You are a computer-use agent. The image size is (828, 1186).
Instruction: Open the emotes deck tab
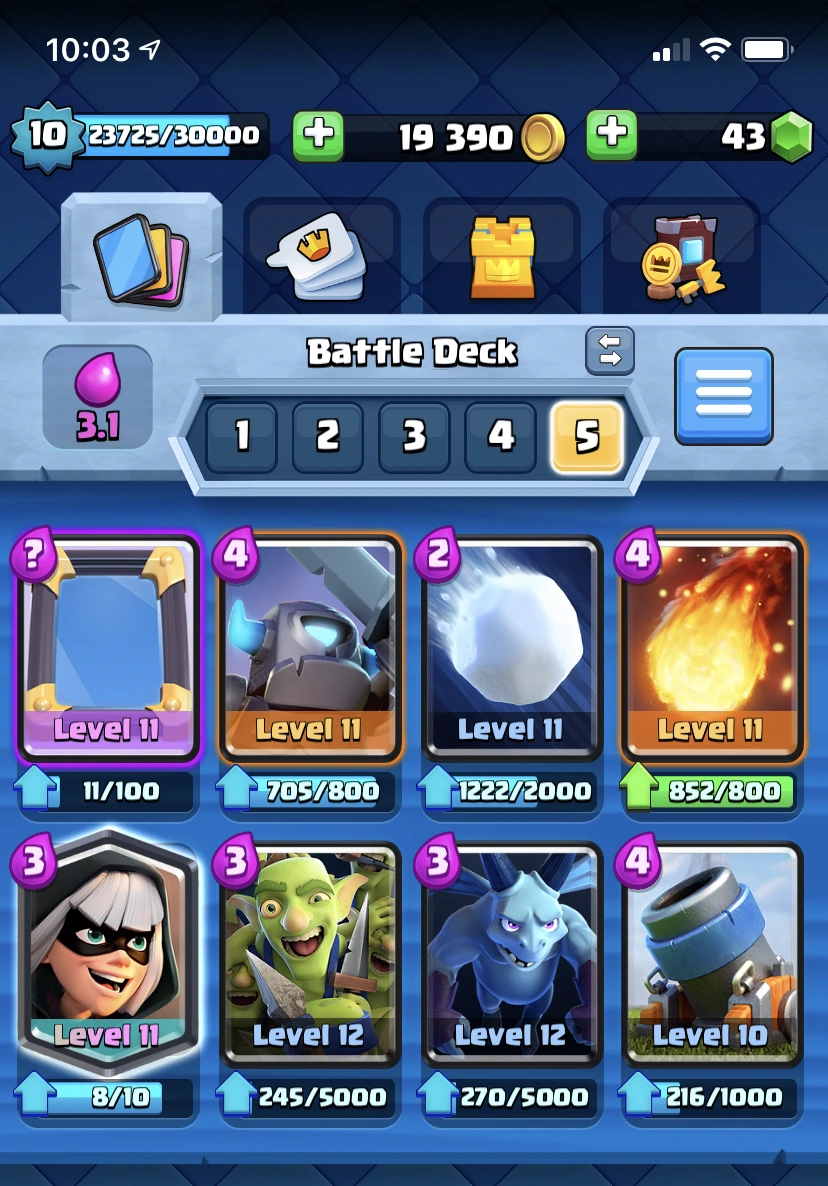coord(321,256)
